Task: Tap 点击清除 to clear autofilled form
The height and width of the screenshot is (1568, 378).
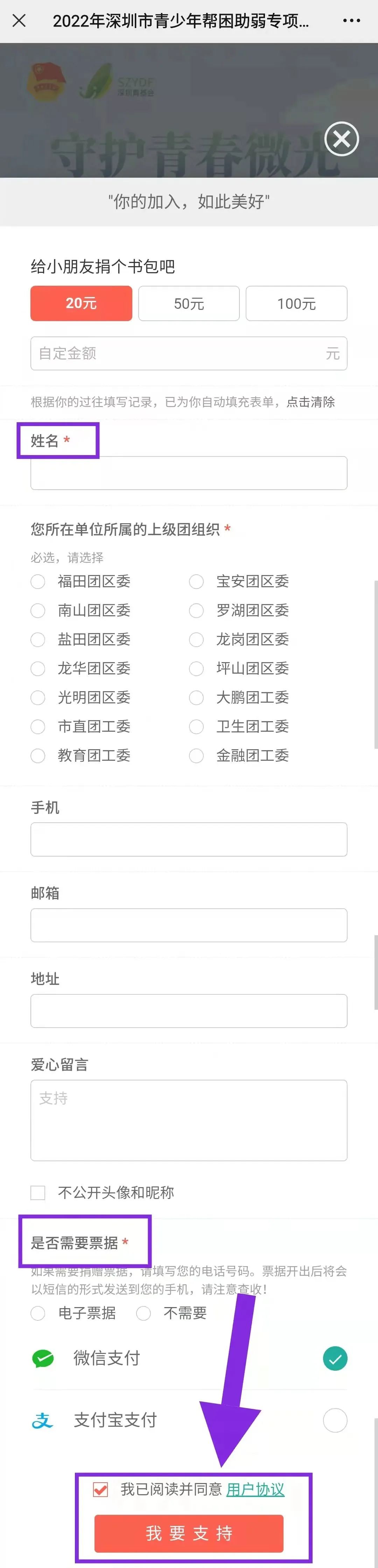Action: click(310, 402)
